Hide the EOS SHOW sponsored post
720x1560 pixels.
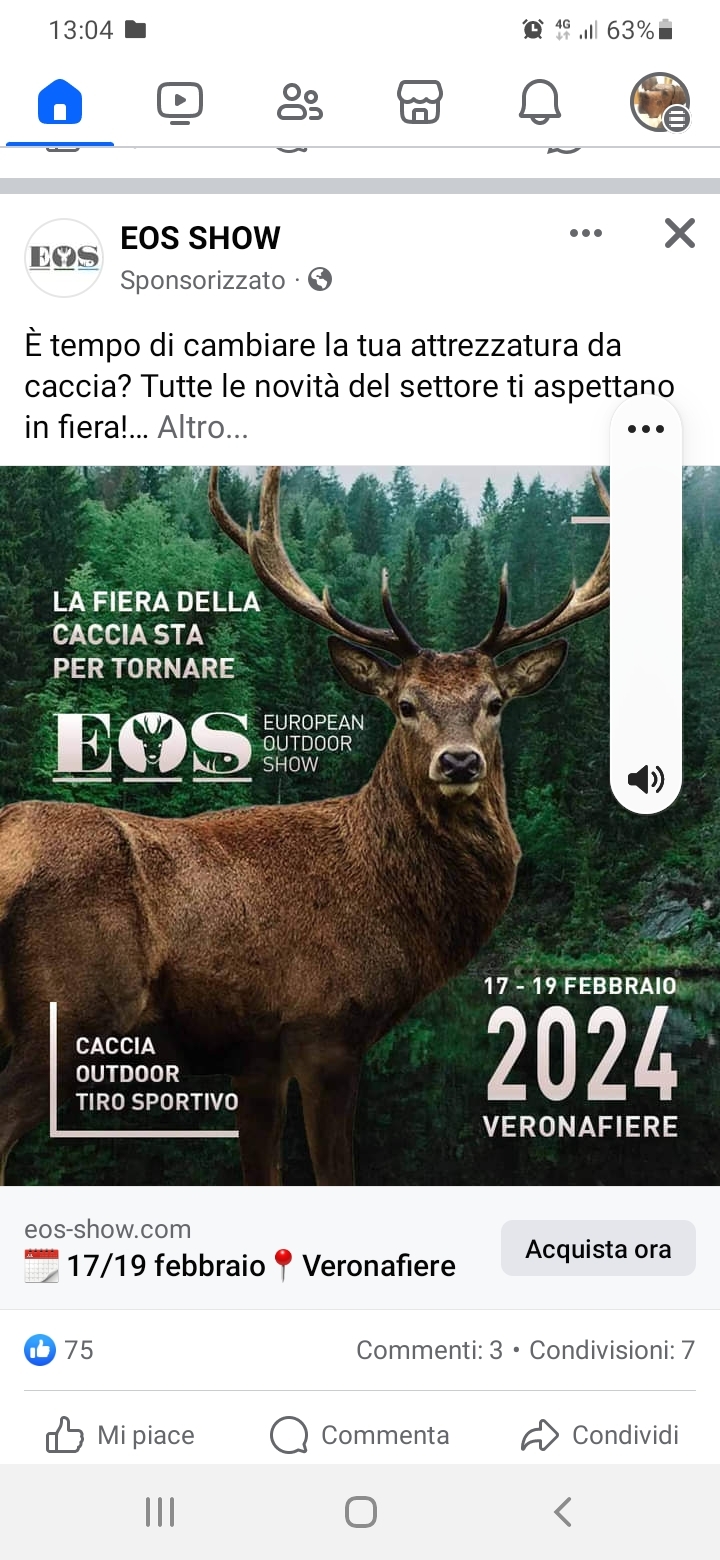(680, 234)
